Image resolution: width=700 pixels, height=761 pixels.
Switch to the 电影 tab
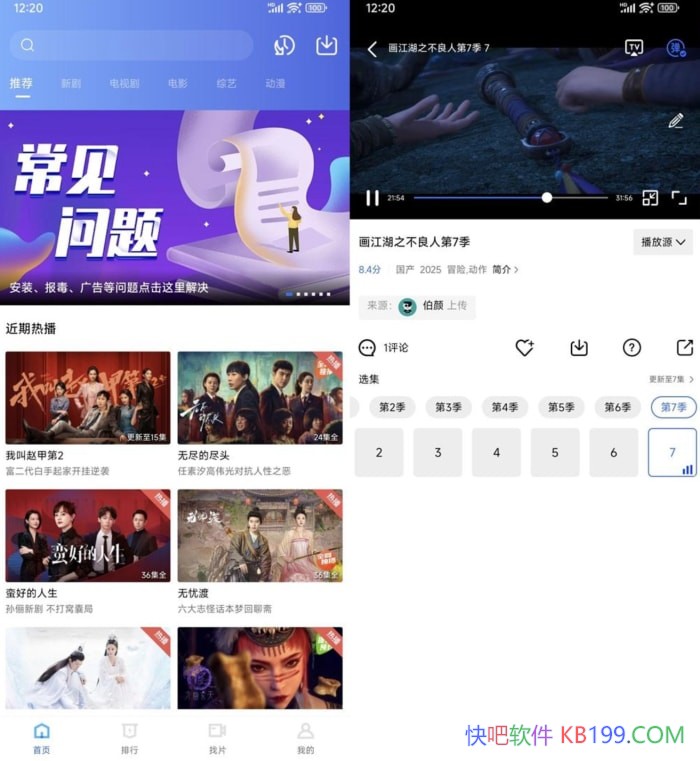pos(177,84)
